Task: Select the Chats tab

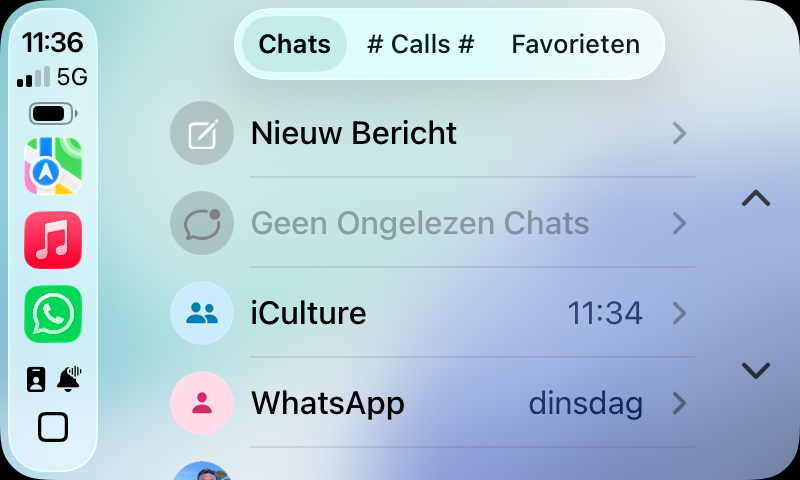Action: (x=294, y=44)
